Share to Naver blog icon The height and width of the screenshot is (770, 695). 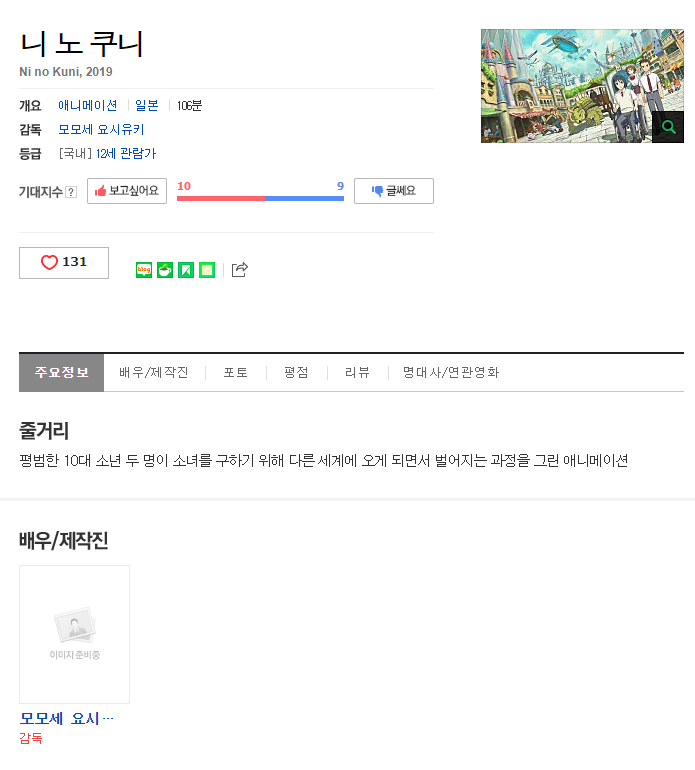tap(144, 269)
